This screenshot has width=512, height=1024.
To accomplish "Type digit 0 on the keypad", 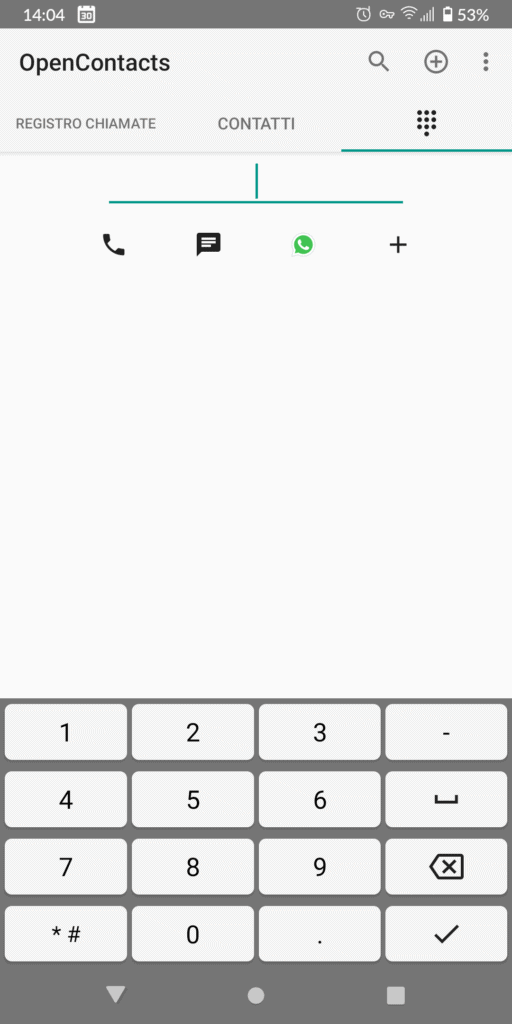I will coord(193,934).
